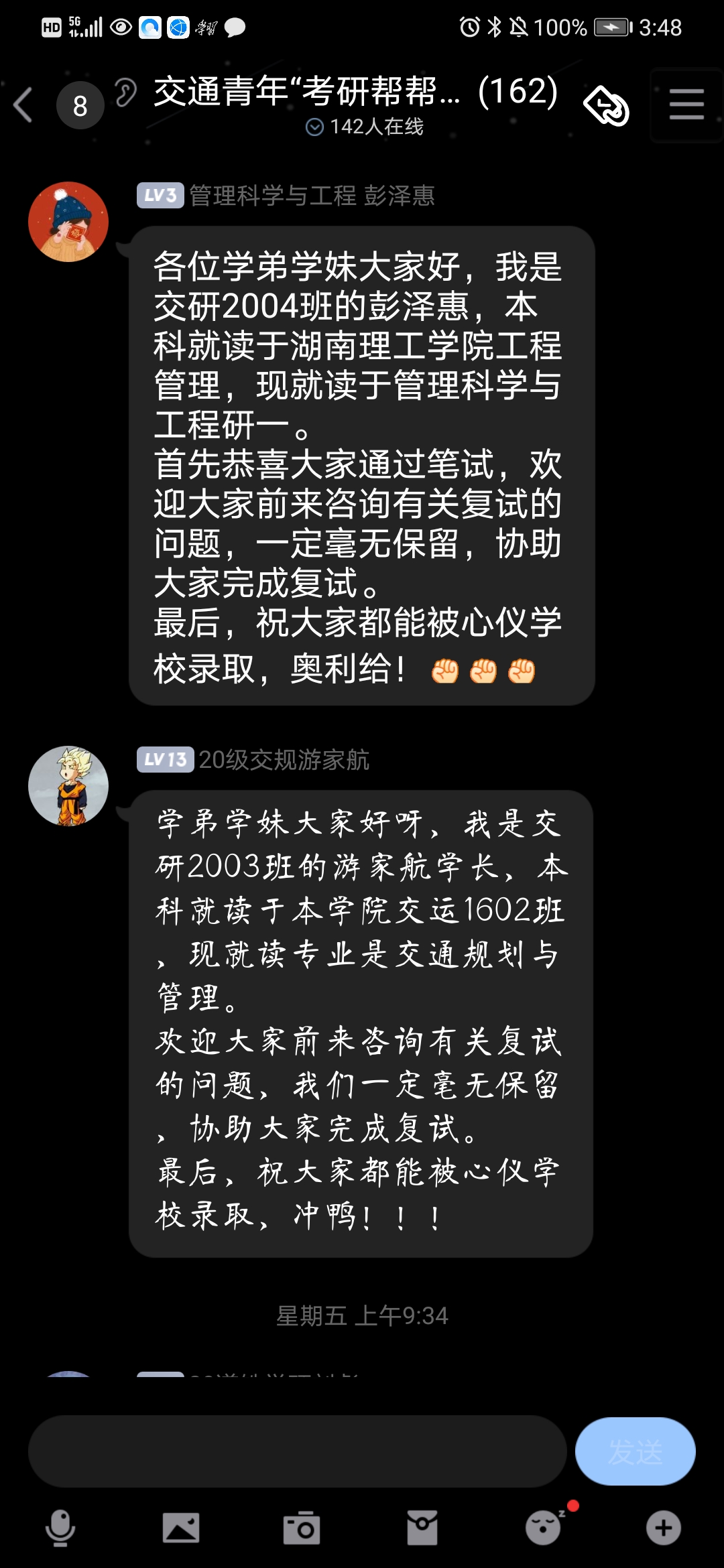
Task: Open the group menu with three lines
Action: [x=686, y=105]
